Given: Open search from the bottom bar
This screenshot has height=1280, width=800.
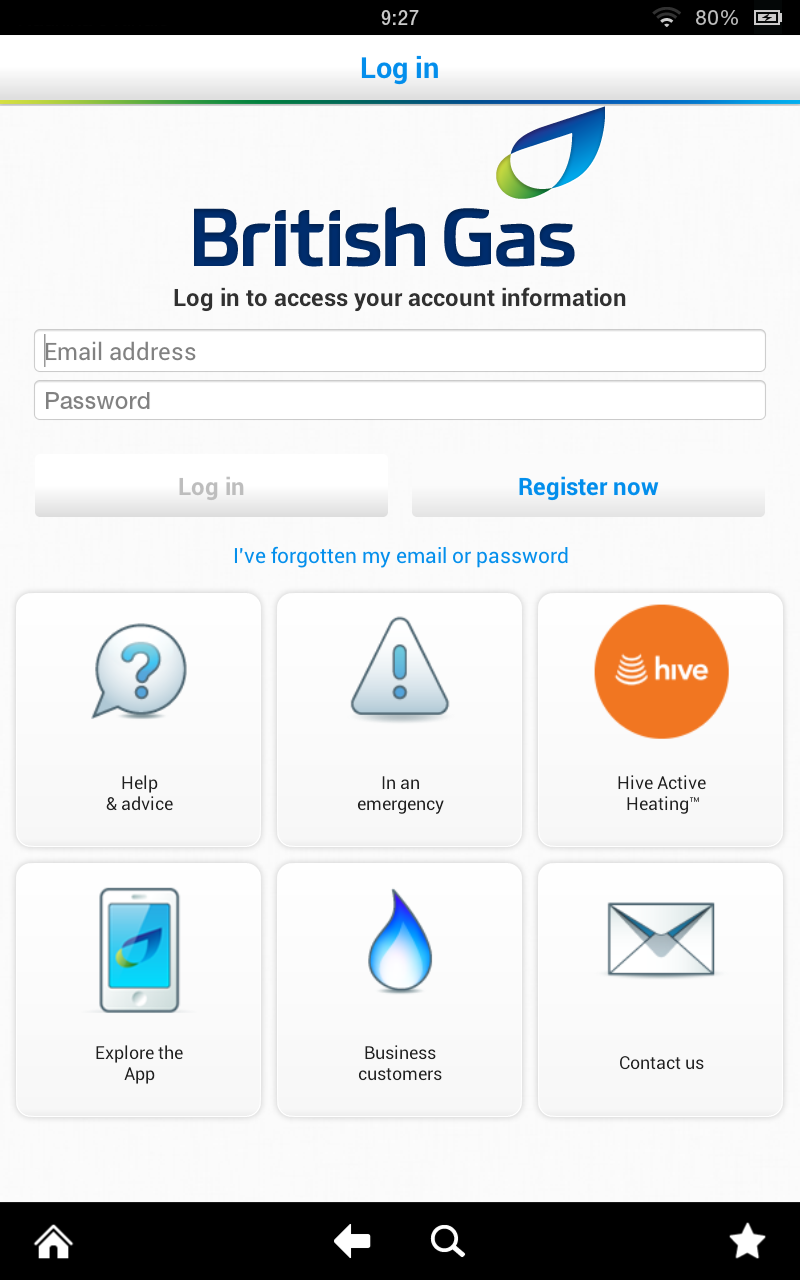Looking at the screenshot, I should (447, 1242).
